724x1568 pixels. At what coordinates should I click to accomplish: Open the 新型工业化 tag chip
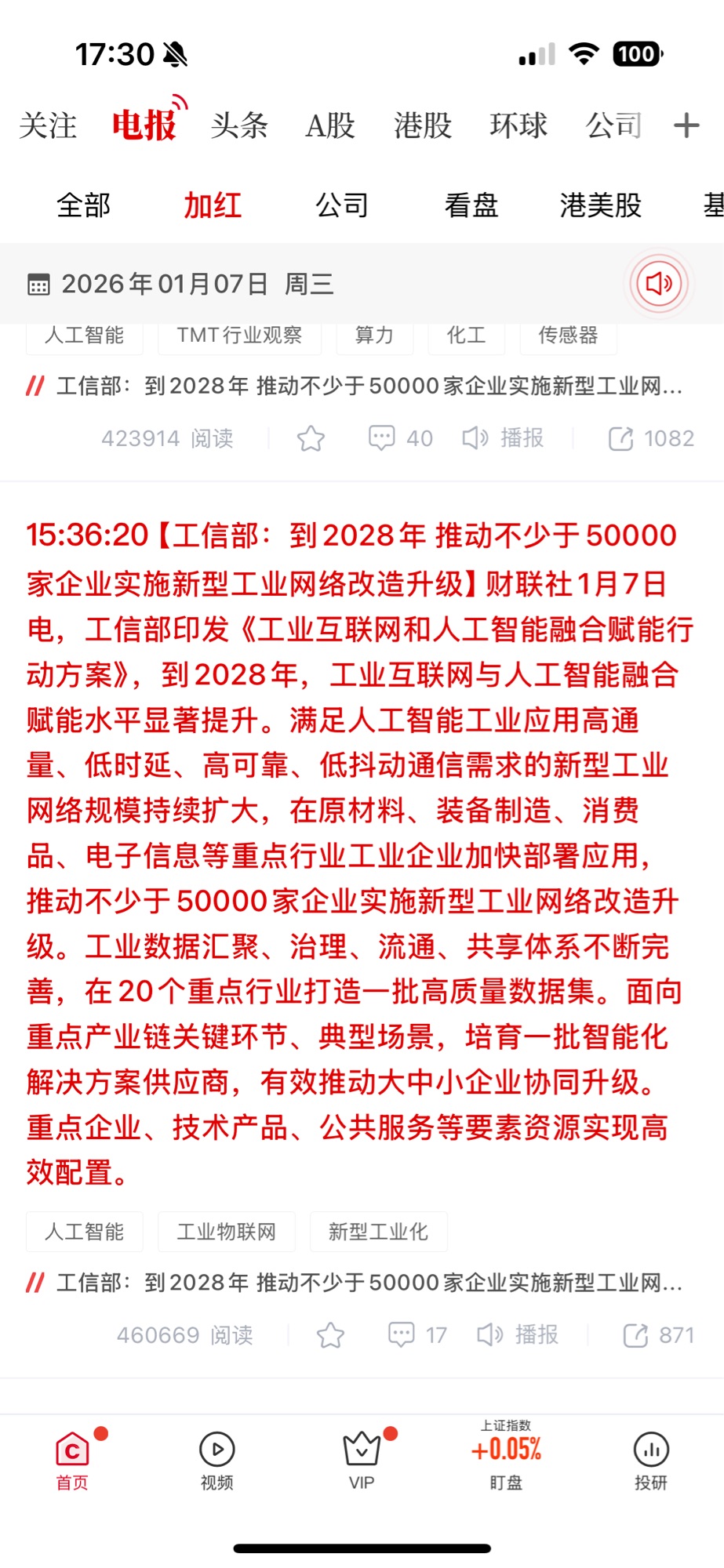(378, 1232)
